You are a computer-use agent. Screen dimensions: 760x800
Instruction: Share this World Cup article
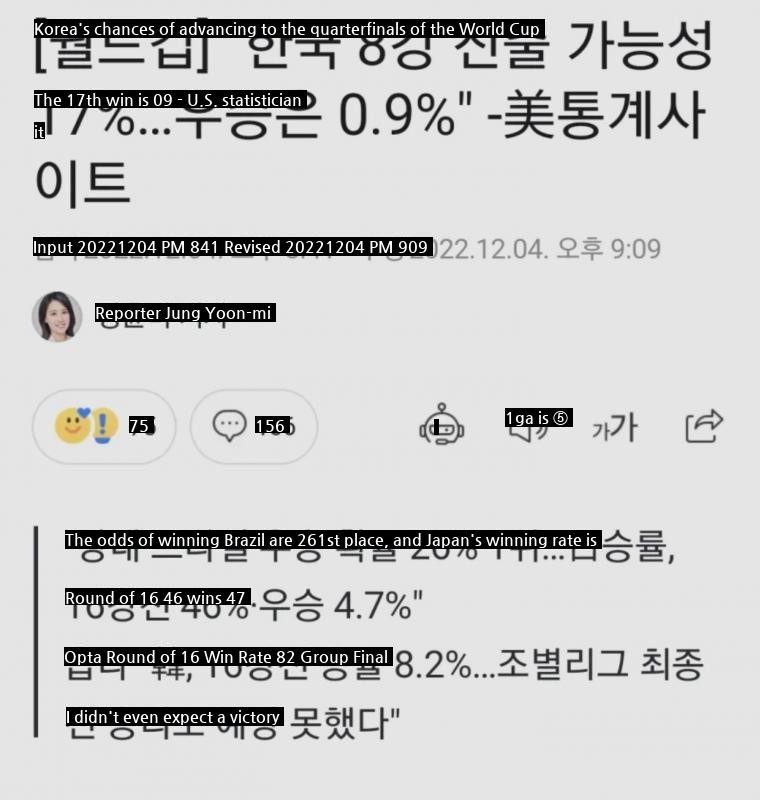(704, 427)
